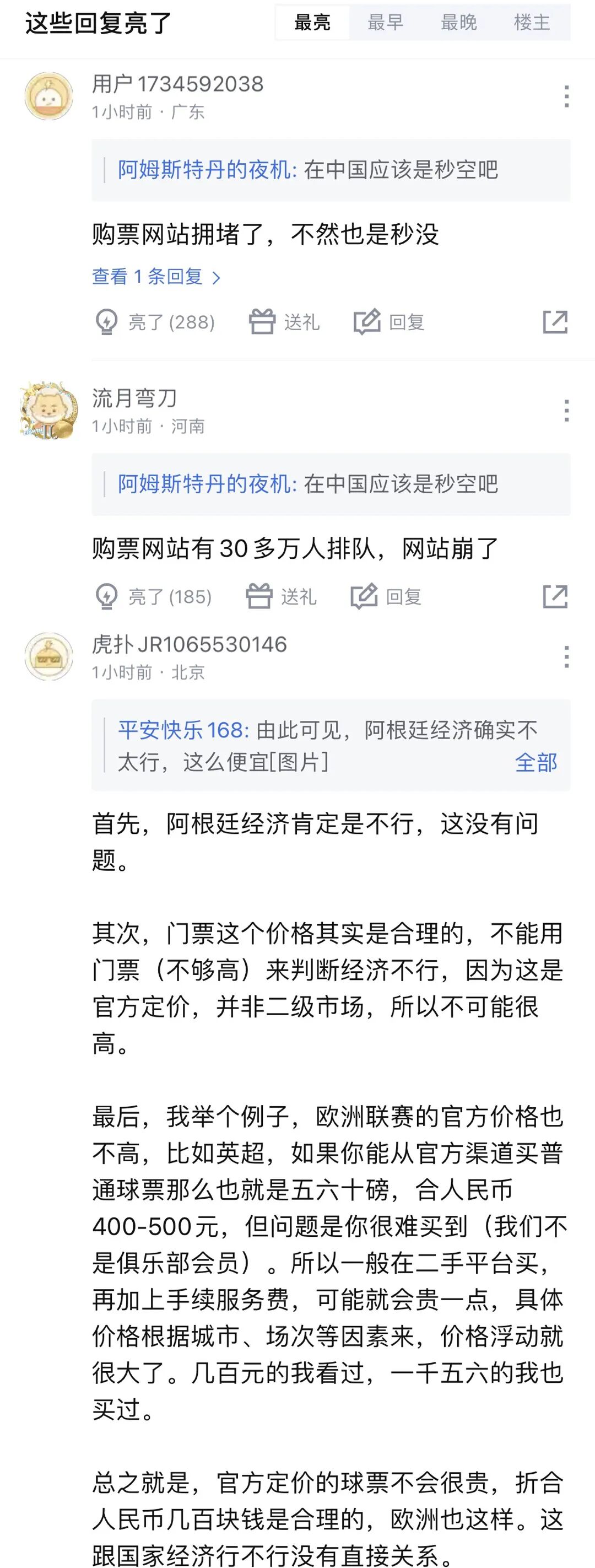Viewport: 595px width, 1568px height.
Task: Select the 最亮 tab
Action: [312, 23]
